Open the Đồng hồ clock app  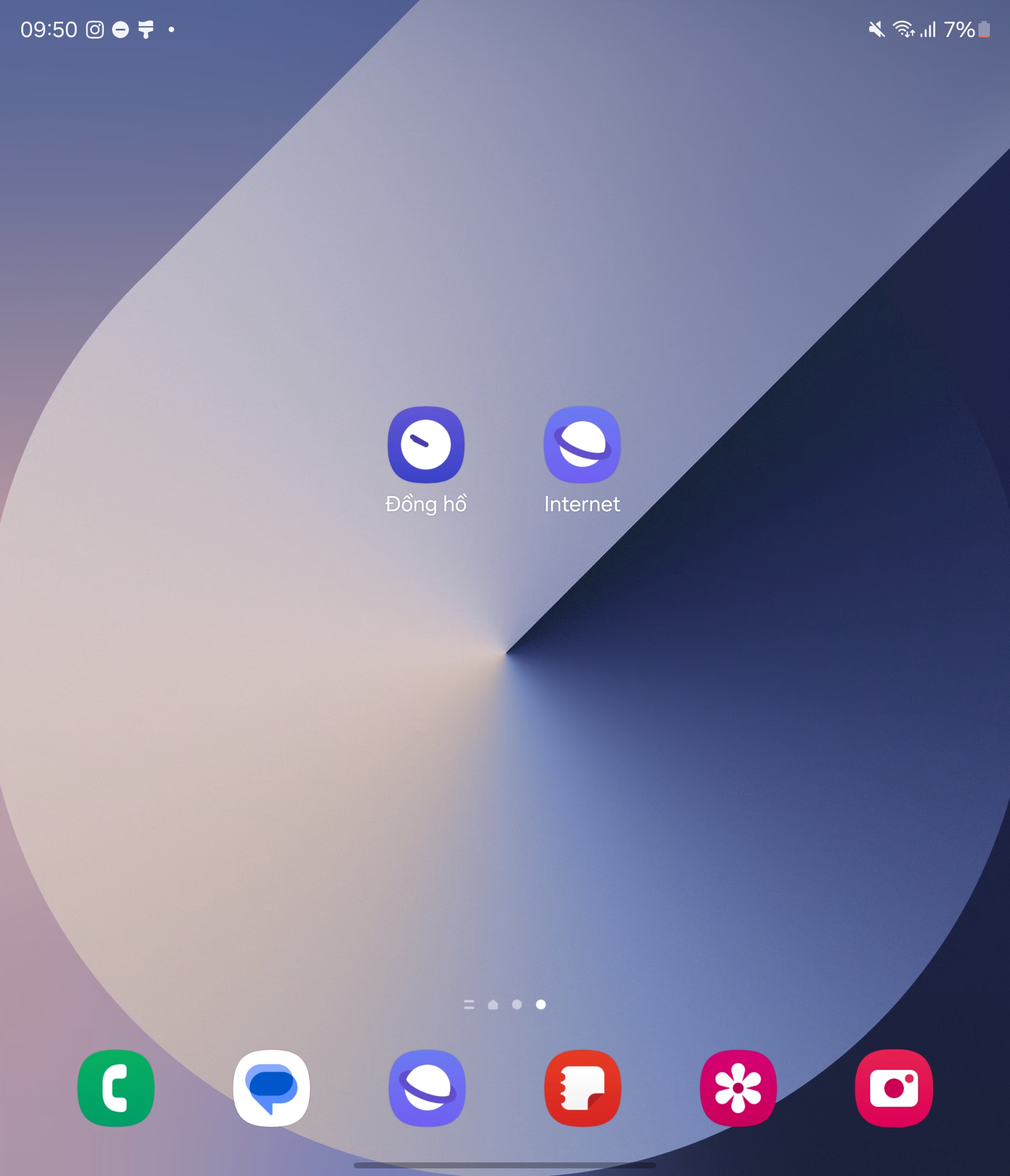[x=427, y=444]
